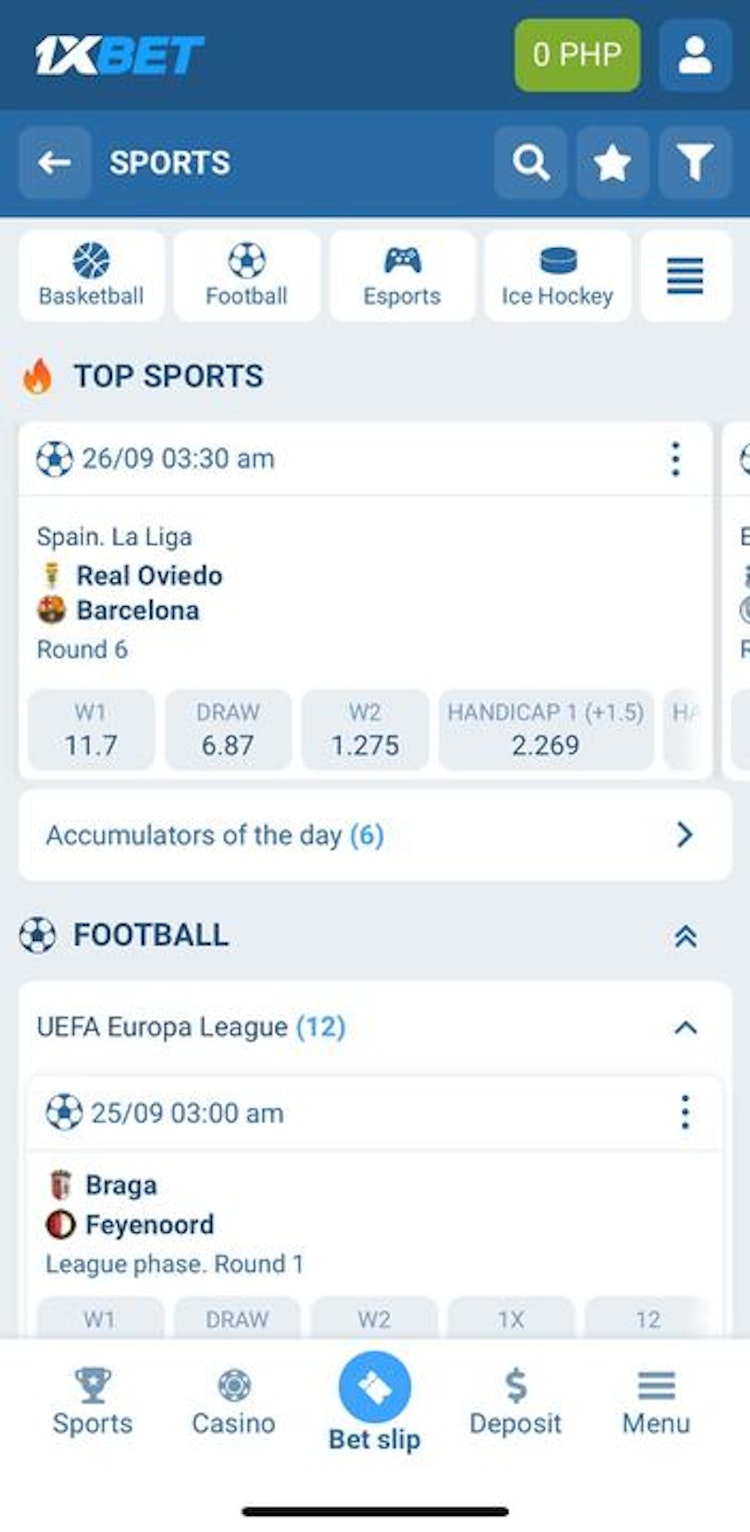The width and height of the screenshot is (750, 1532).
Task: Open the search icon in the Sports header
Action: click(531, 163)
